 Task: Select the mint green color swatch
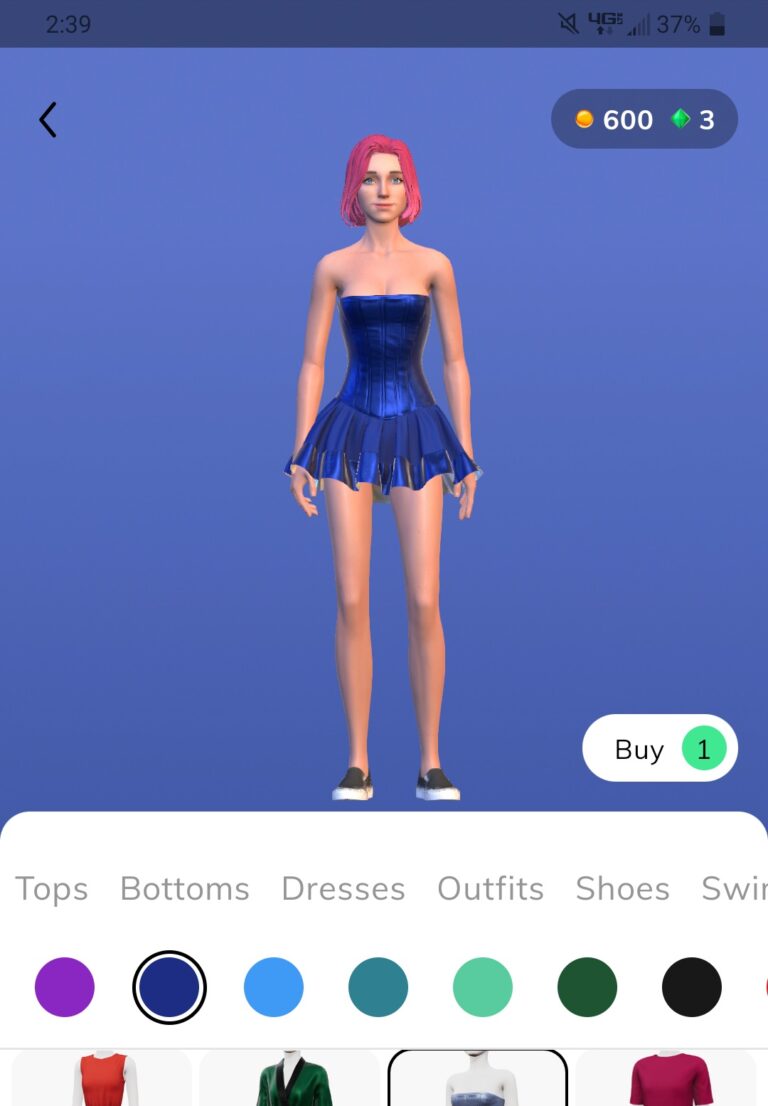coord(483,987)
